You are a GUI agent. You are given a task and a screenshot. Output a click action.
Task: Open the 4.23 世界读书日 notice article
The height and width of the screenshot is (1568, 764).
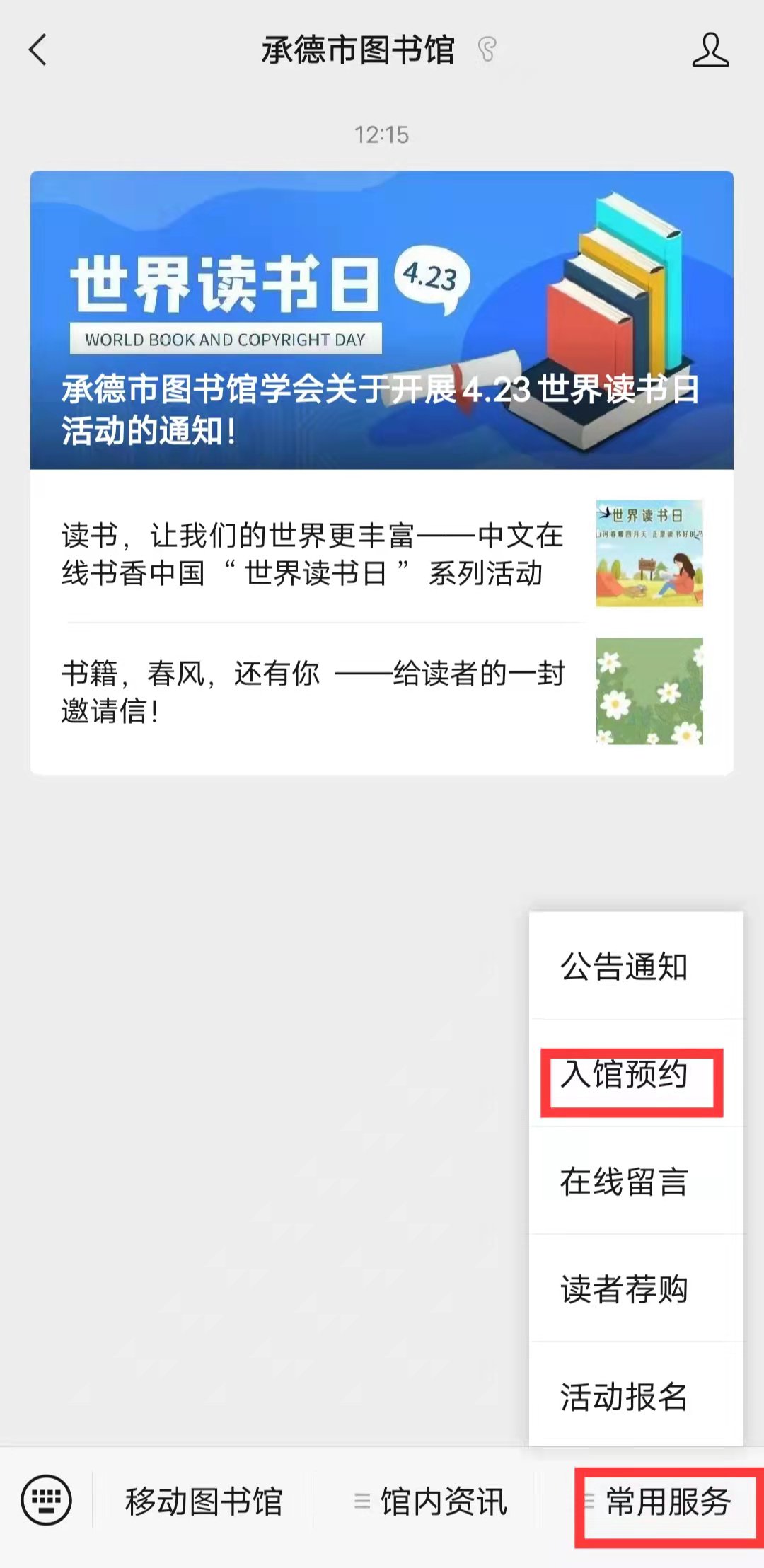381,320
